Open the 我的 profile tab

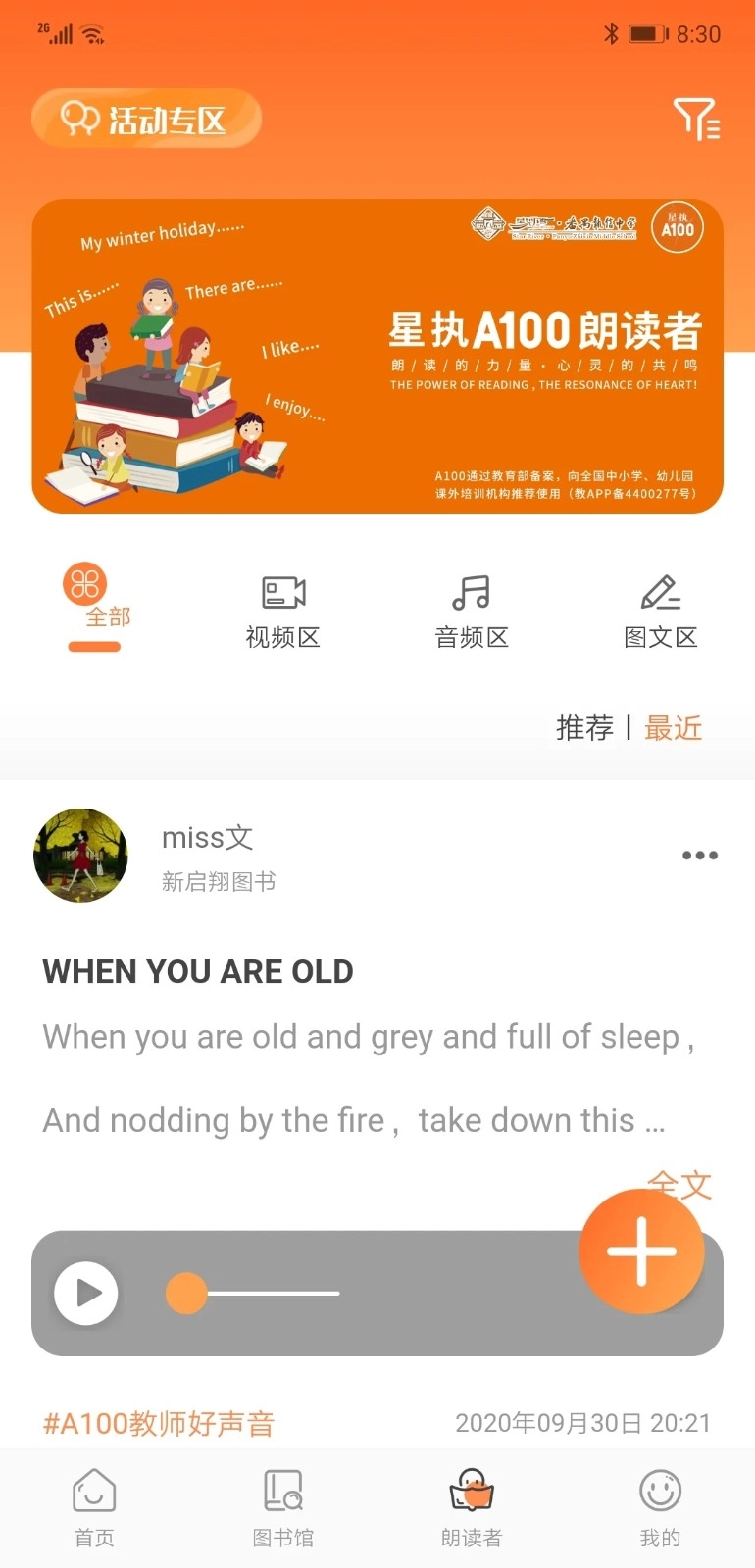660,1508
